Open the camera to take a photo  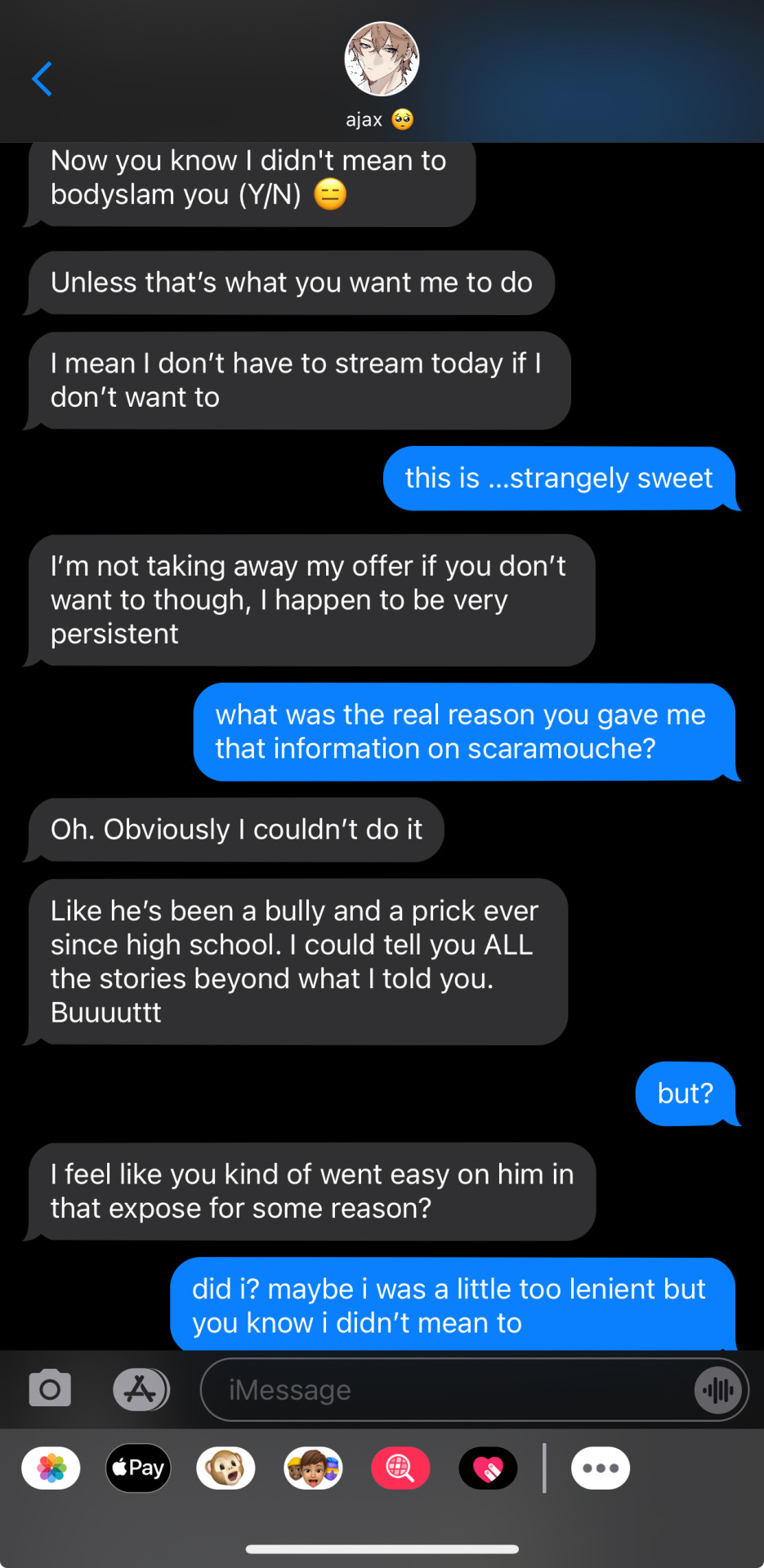[50, 1389]
